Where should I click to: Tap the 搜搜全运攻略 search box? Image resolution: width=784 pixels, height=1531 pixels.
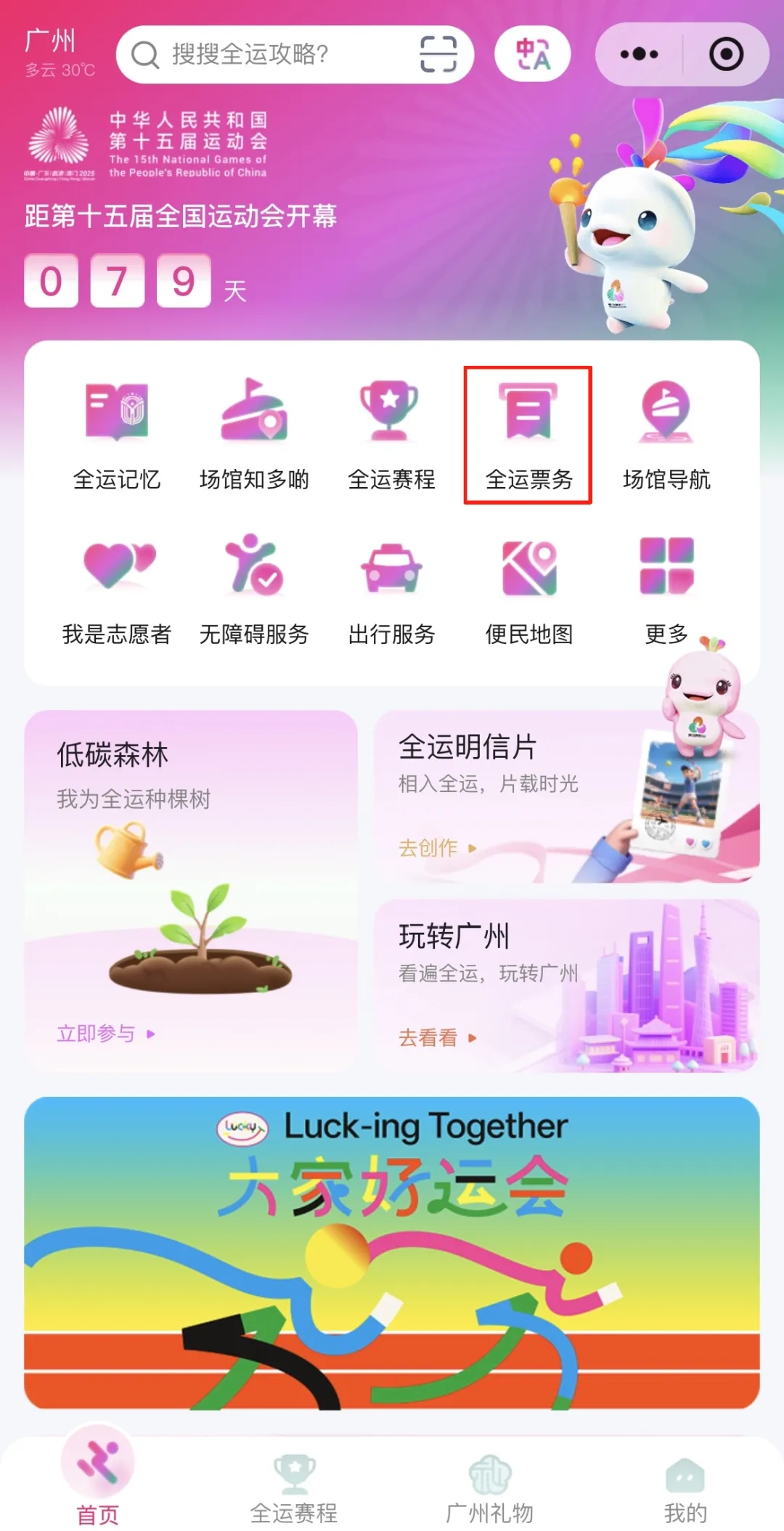[x=269, y=54]
